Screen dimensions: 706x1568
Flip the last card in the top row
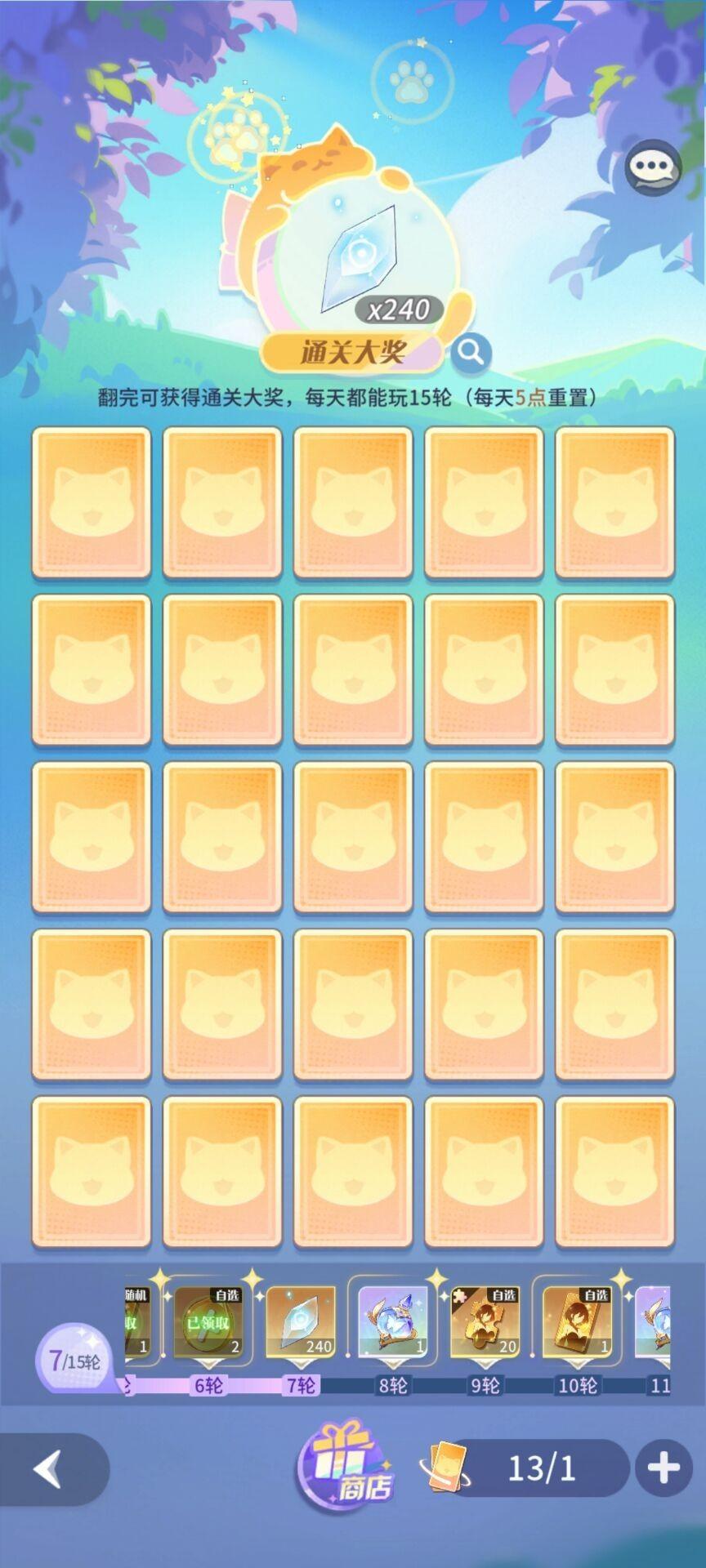(614, 502)
